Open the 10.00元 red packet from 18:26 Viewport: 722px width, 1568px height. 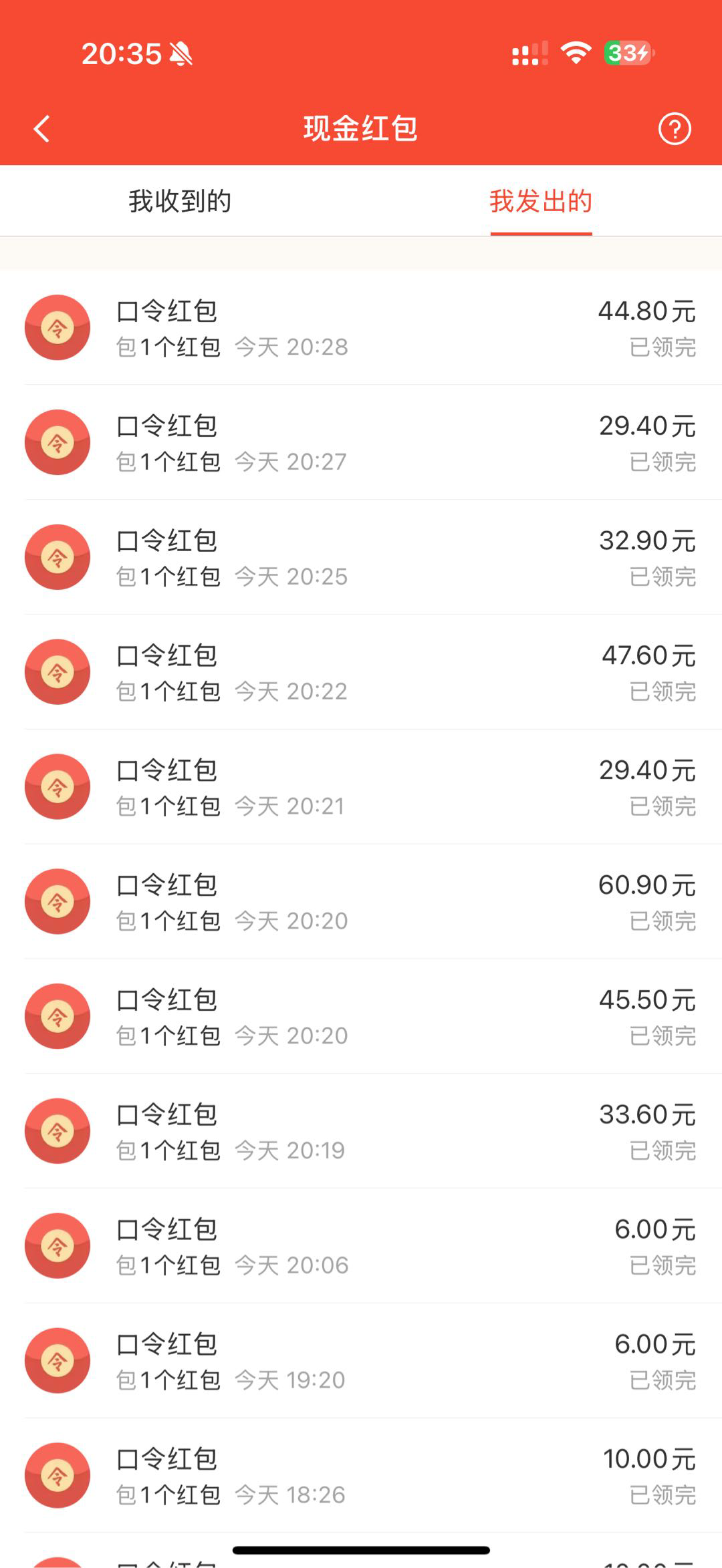click(361, 1476)
